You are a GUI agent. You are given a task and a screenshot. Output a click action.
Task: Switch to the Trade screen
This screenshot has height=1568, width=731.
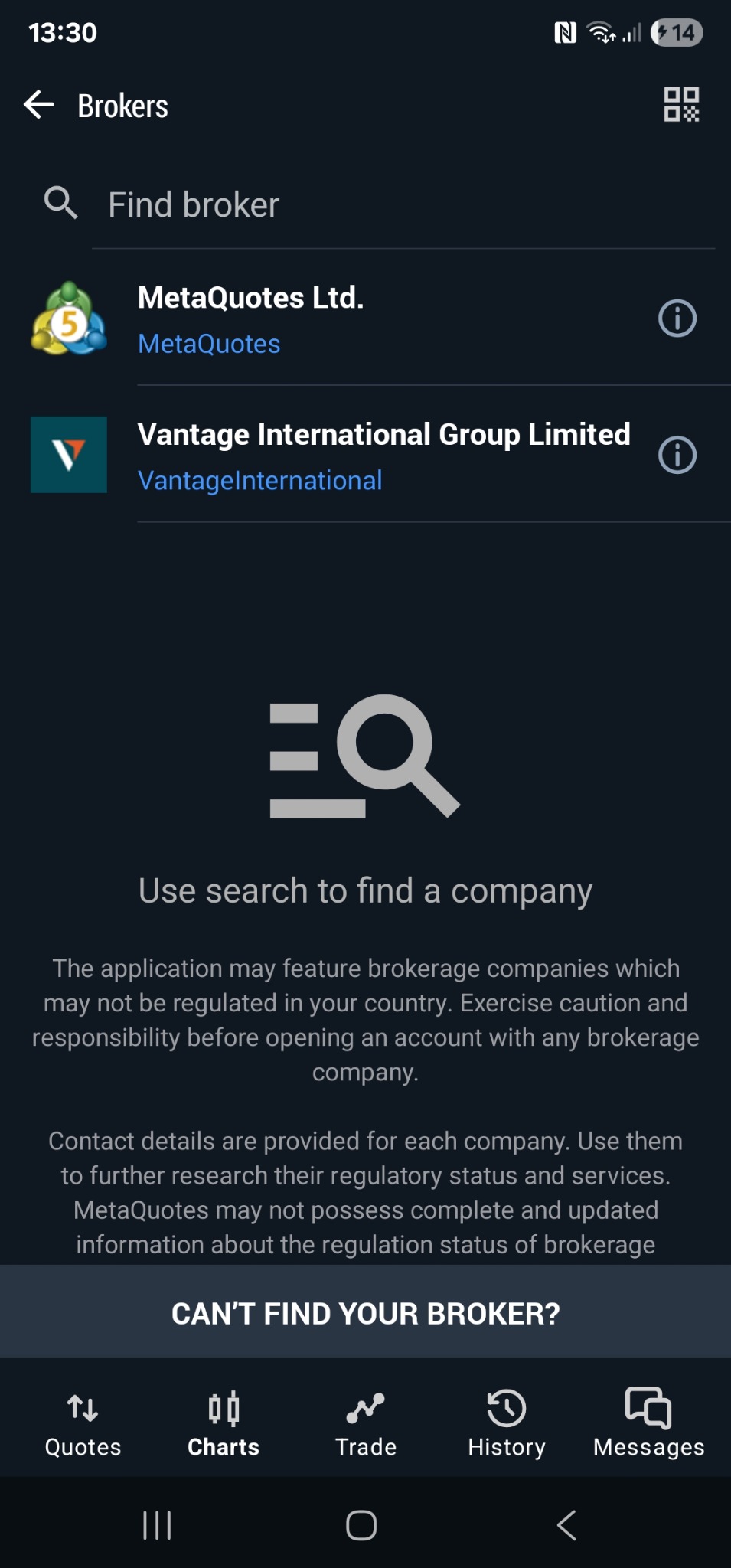364,1422
